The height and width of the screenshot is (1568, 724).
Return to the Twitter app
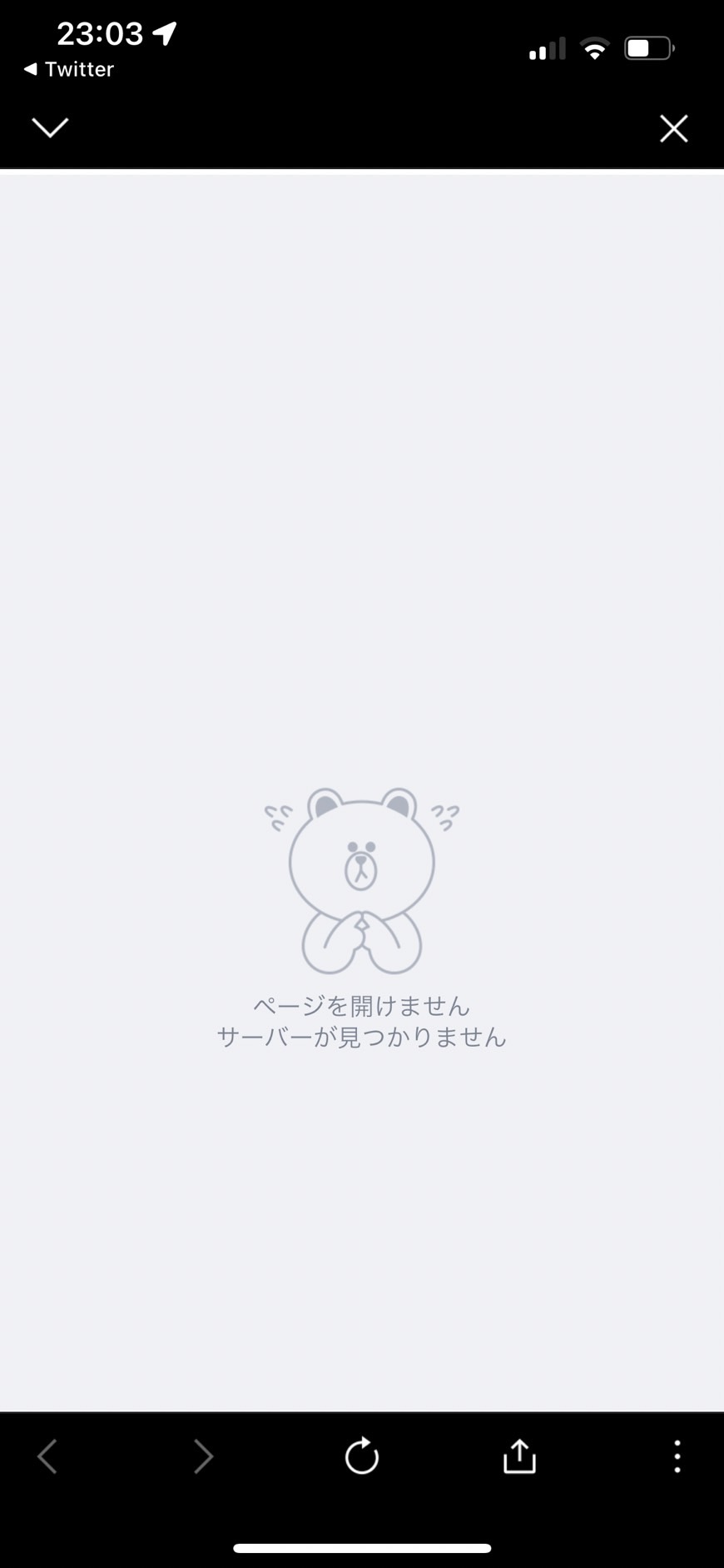pyautogui.click(x=69, y=69)
